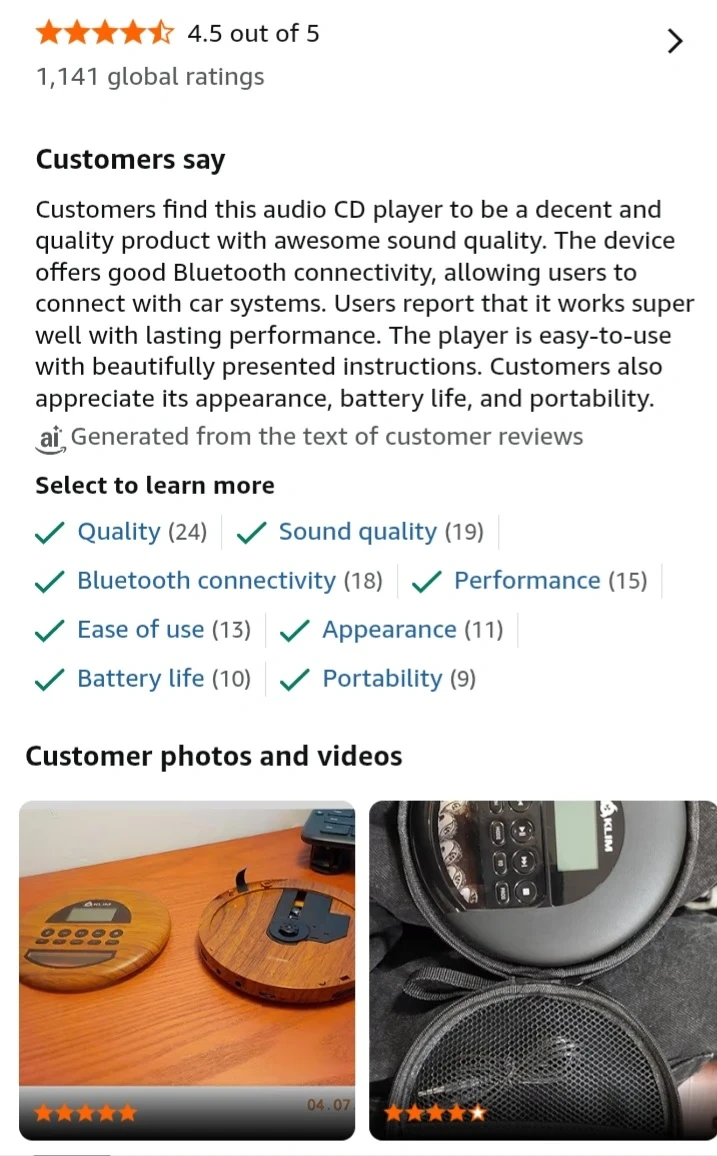The width and height of the screenshot is (717, 1156).
Task: Choose the Portability topic
Action: [377, 679]
